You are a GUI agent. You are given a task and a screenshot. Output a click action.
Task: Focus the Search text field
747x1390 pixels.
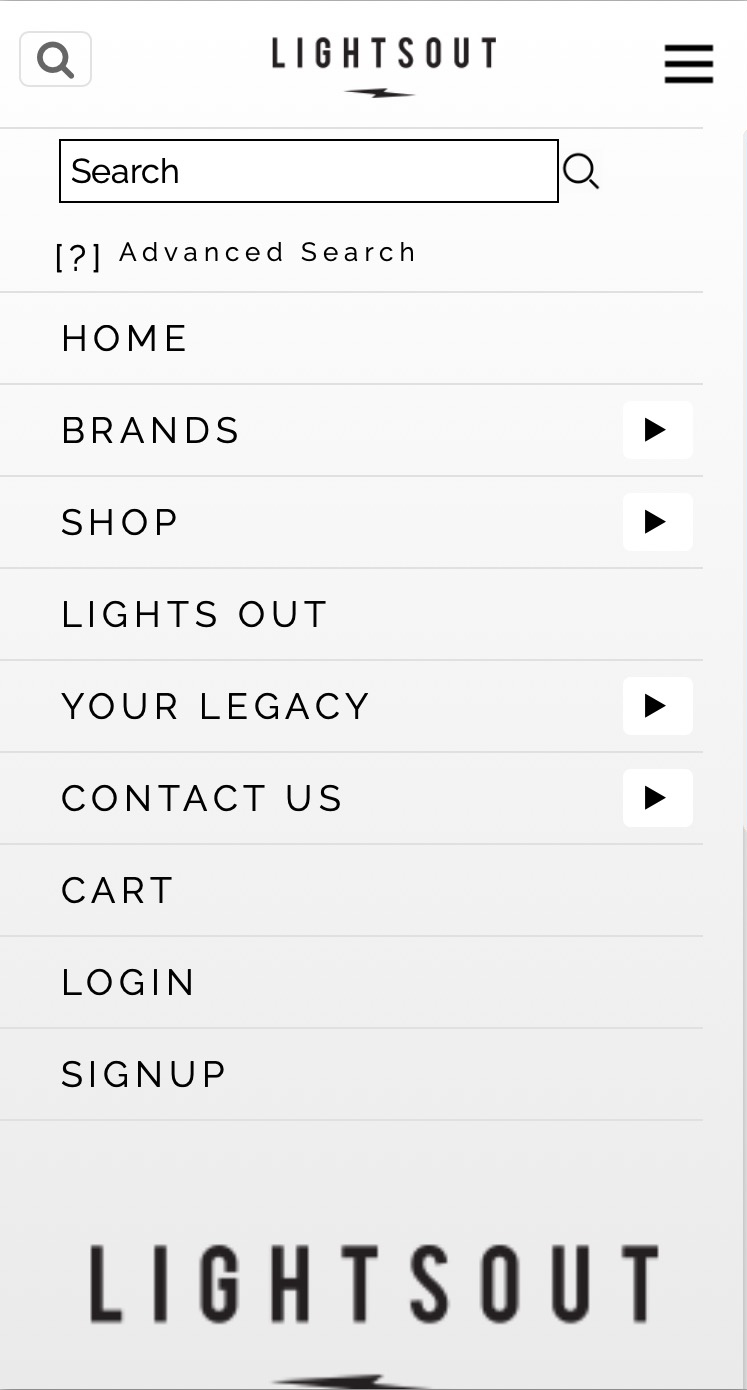coord(309,171)
